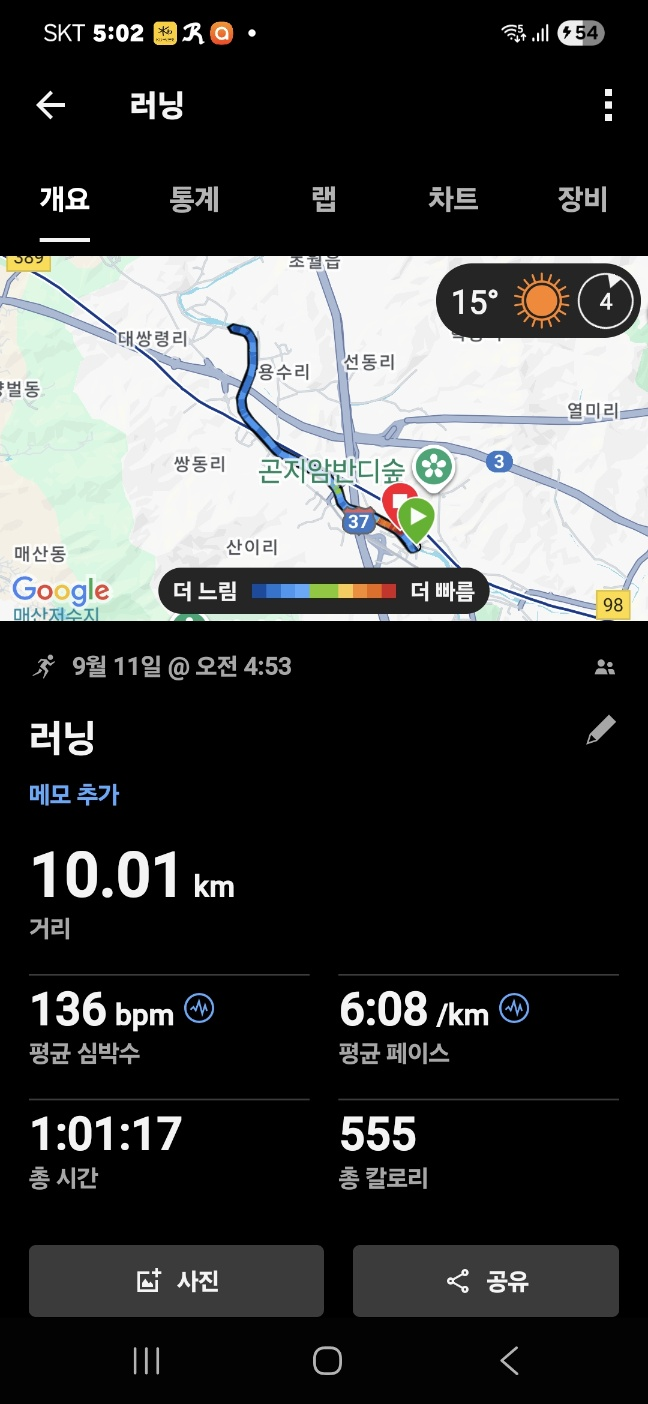Viewport: 648px width, 1404px height.
Task: Open recent apps from navigation bar
Action: pos(146,1360)
